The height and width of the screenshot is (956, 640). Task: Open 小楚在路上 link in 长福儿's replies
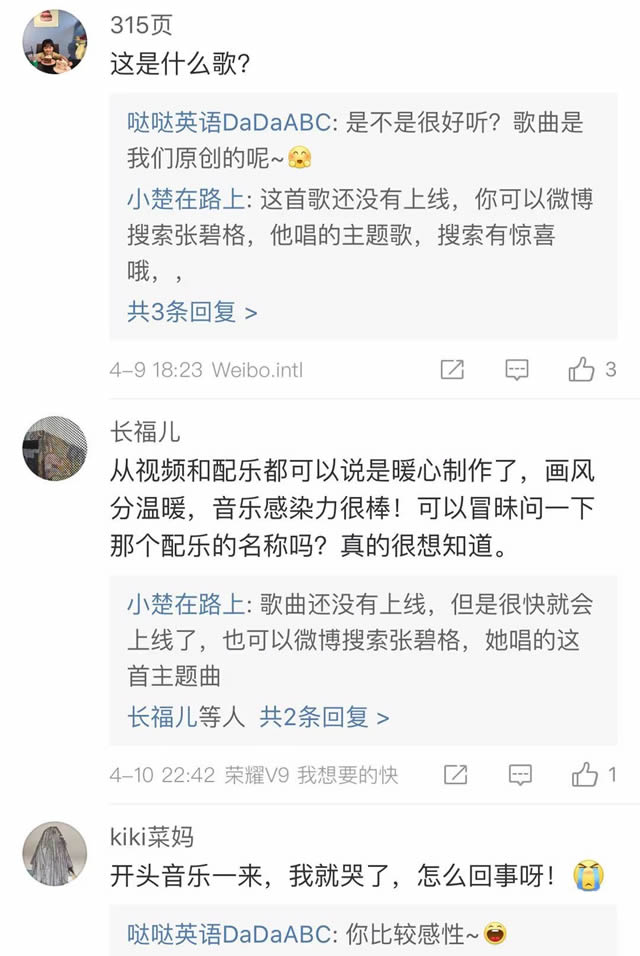coord(185,603)
